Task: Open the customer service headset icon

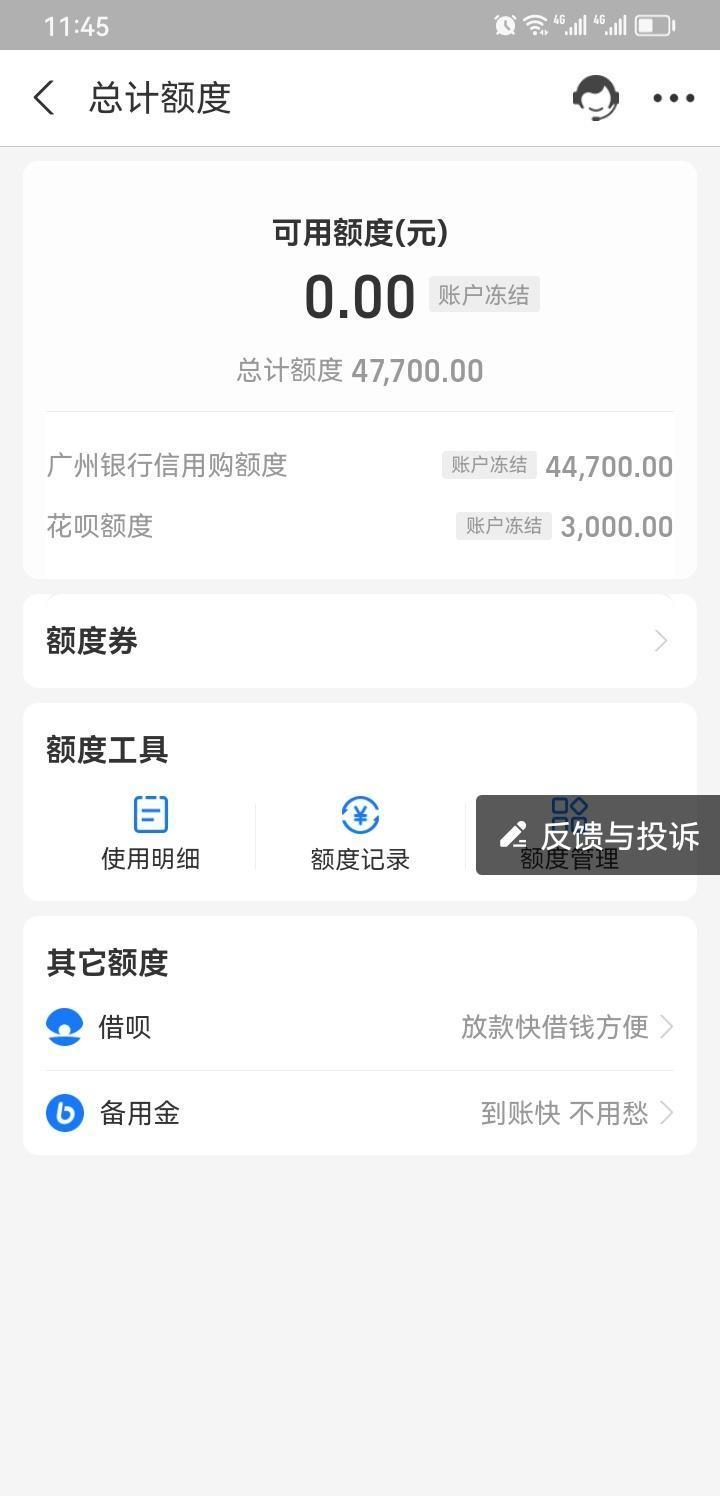Action: tap(596, 98)
